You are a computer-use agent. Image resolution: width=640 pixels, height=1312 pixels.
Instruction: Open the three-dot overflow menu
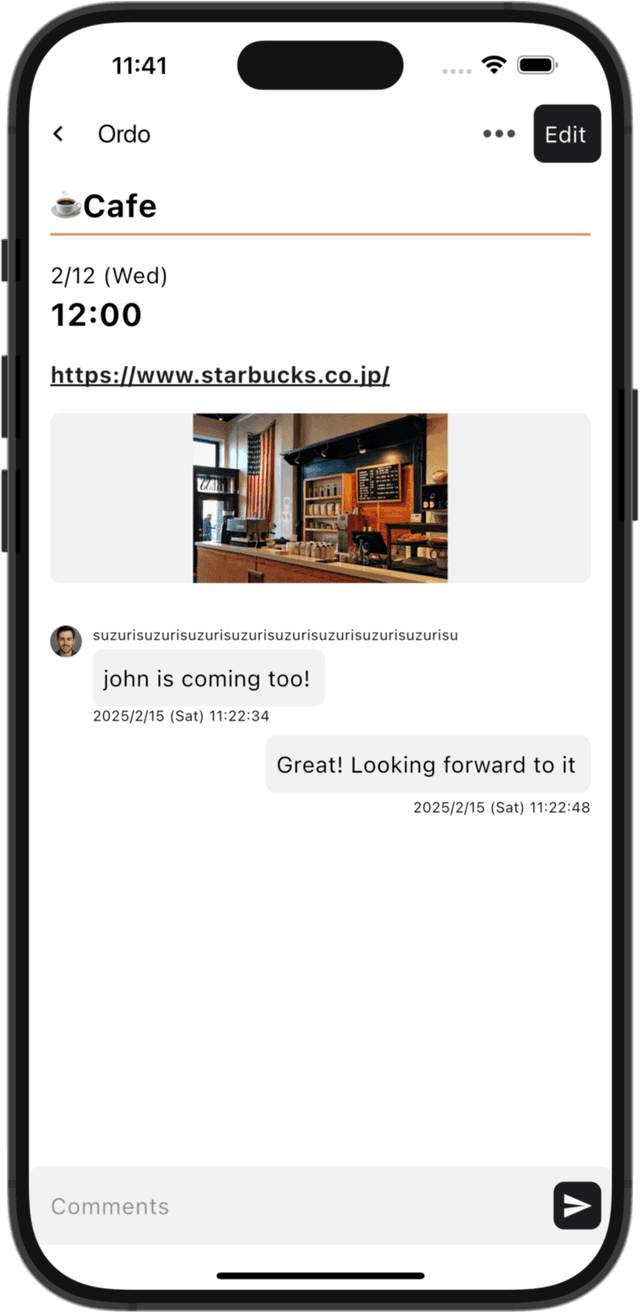(x=499, y=134)
